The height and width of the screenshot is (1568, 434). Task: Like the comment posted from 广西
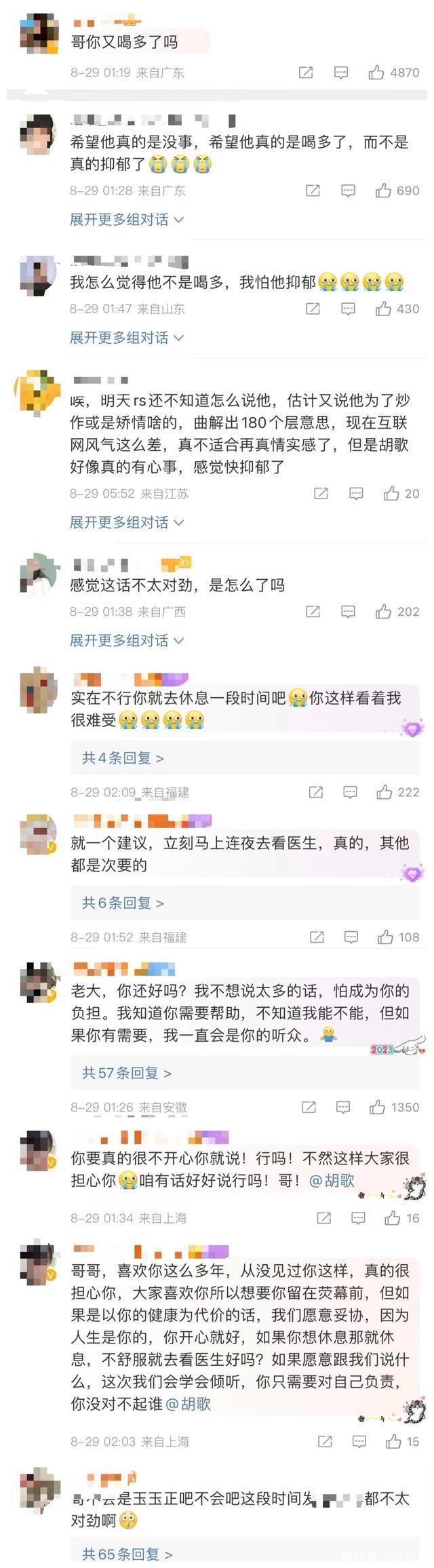tap(383, 612)
